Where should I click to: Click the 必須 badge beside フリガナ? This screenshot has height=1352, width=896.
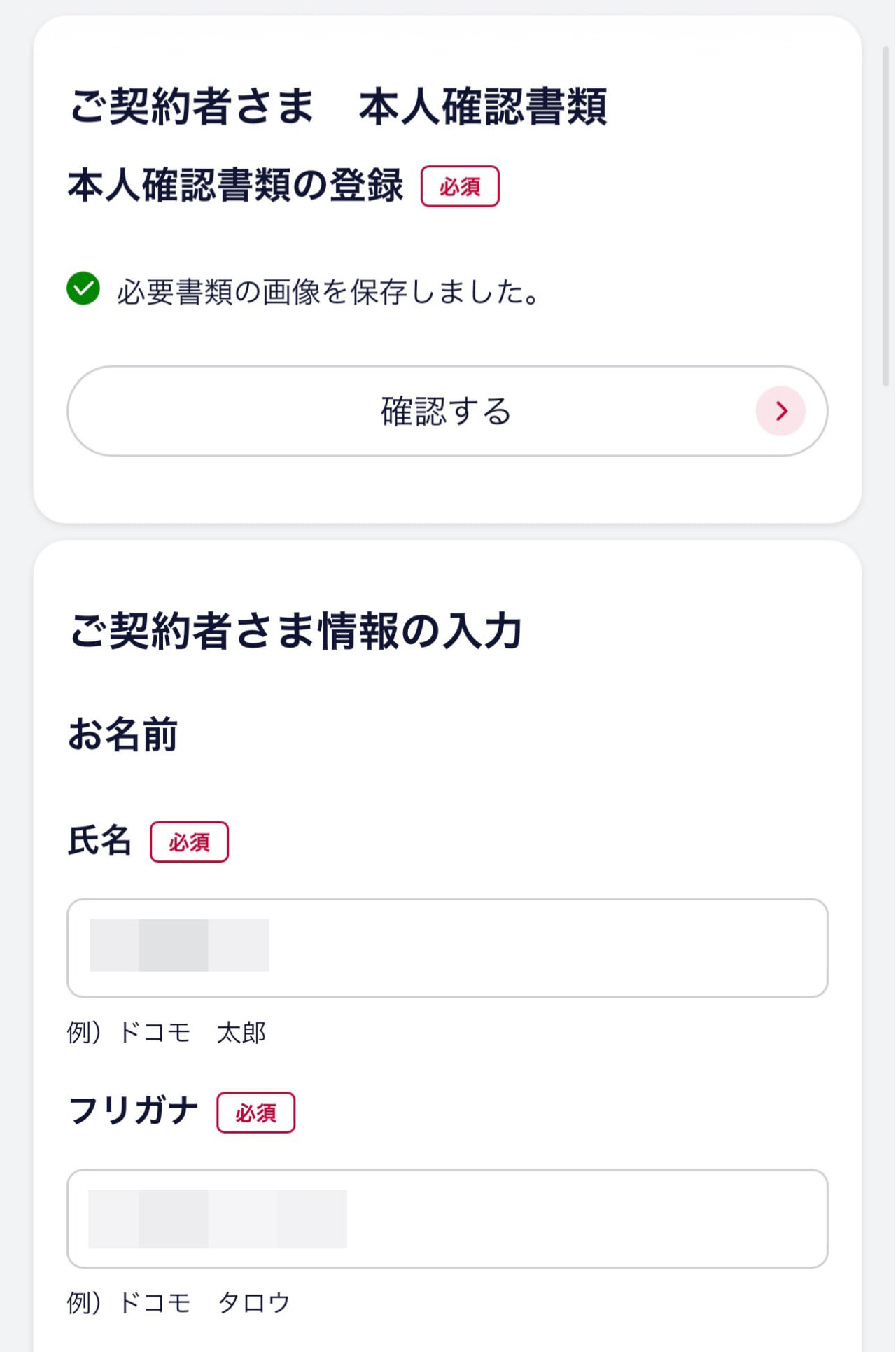click(x=257, y=1112)
